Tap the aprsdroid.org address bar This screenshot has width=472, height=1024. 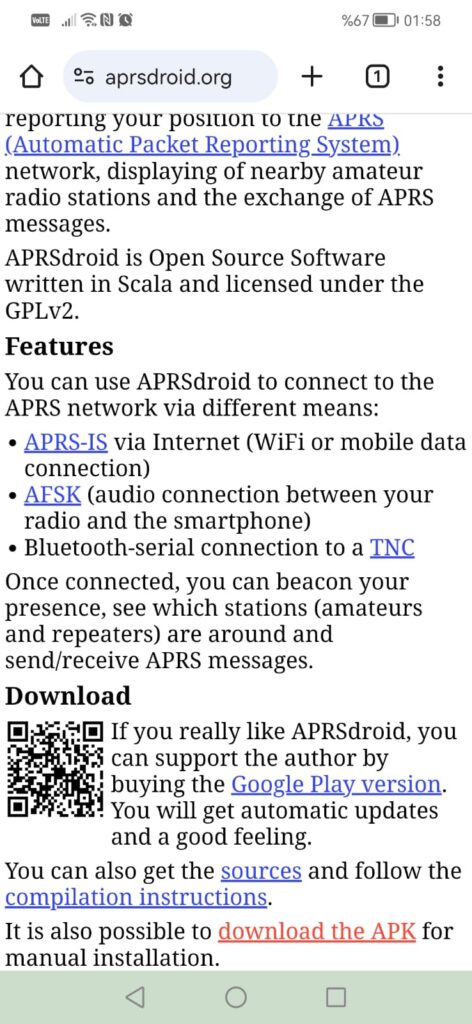(170, 77)
